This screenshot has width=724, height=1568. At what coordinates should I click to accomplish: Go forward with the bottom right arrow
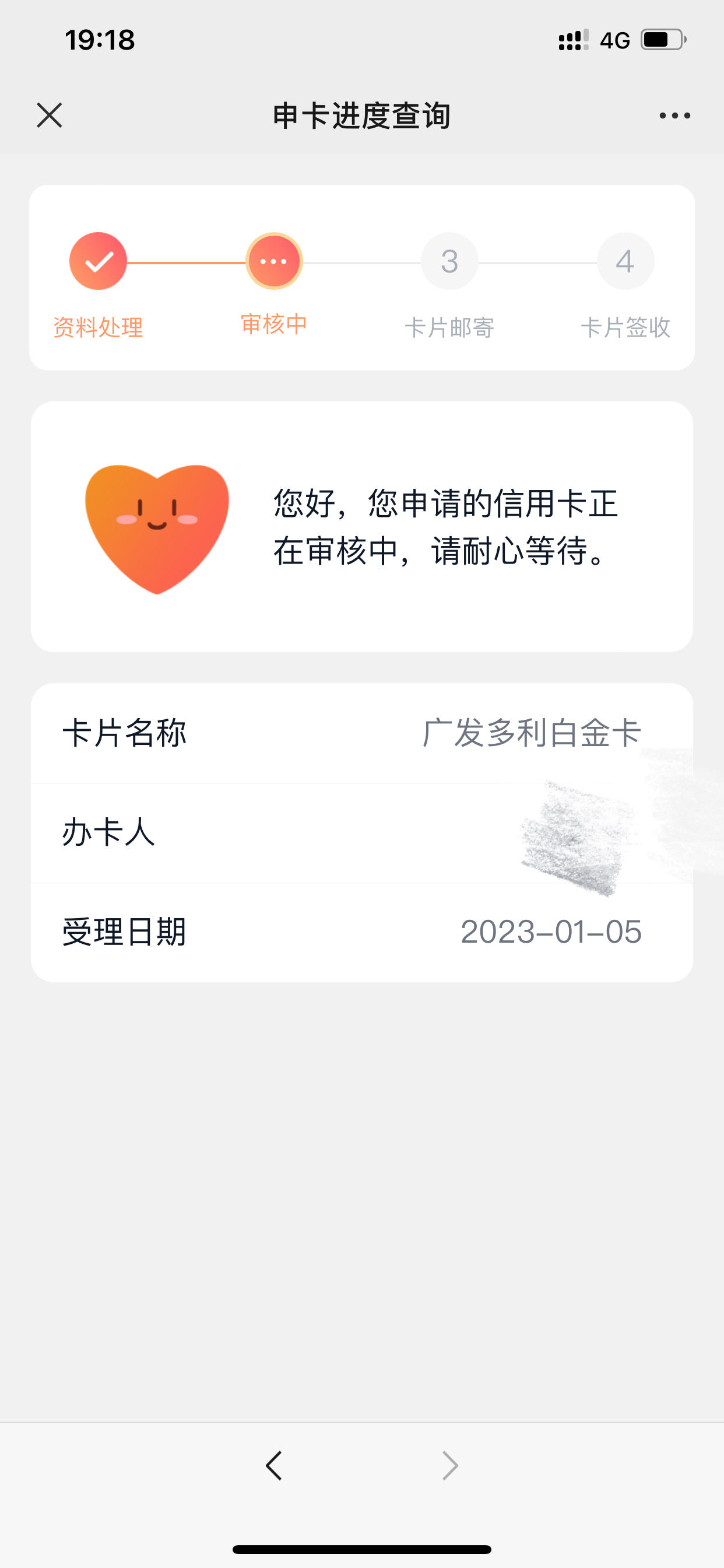(449, 1466)
